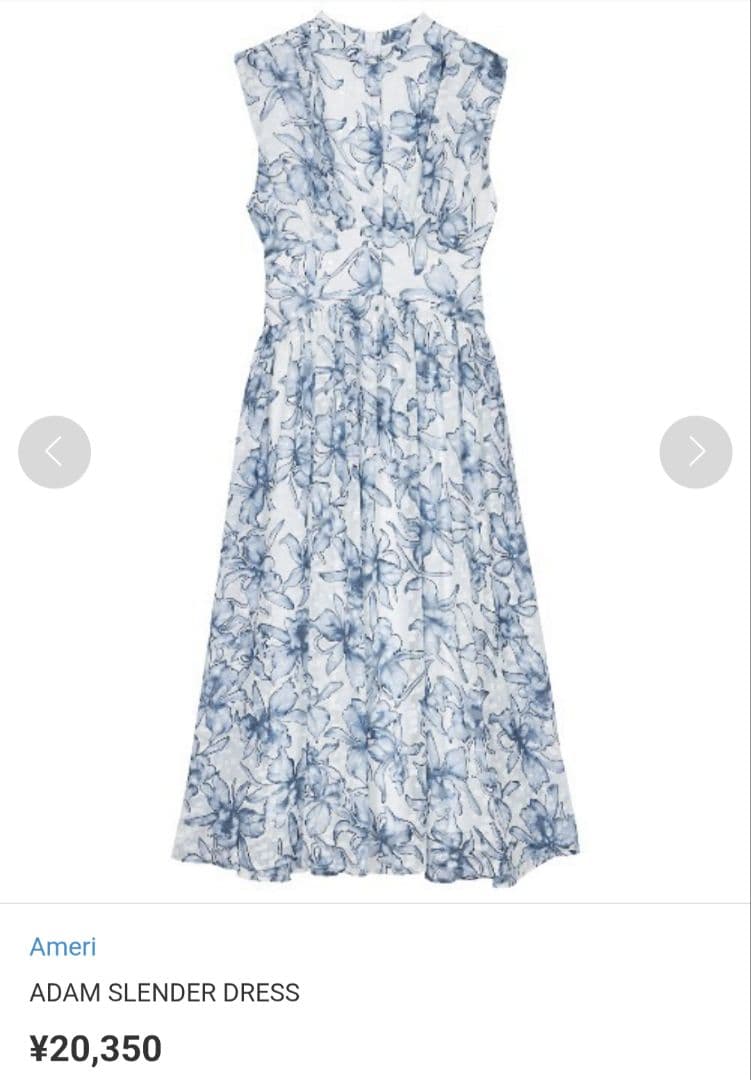
Task: Click the ADAM SLENDER DRESS product title
Action: 163,994
